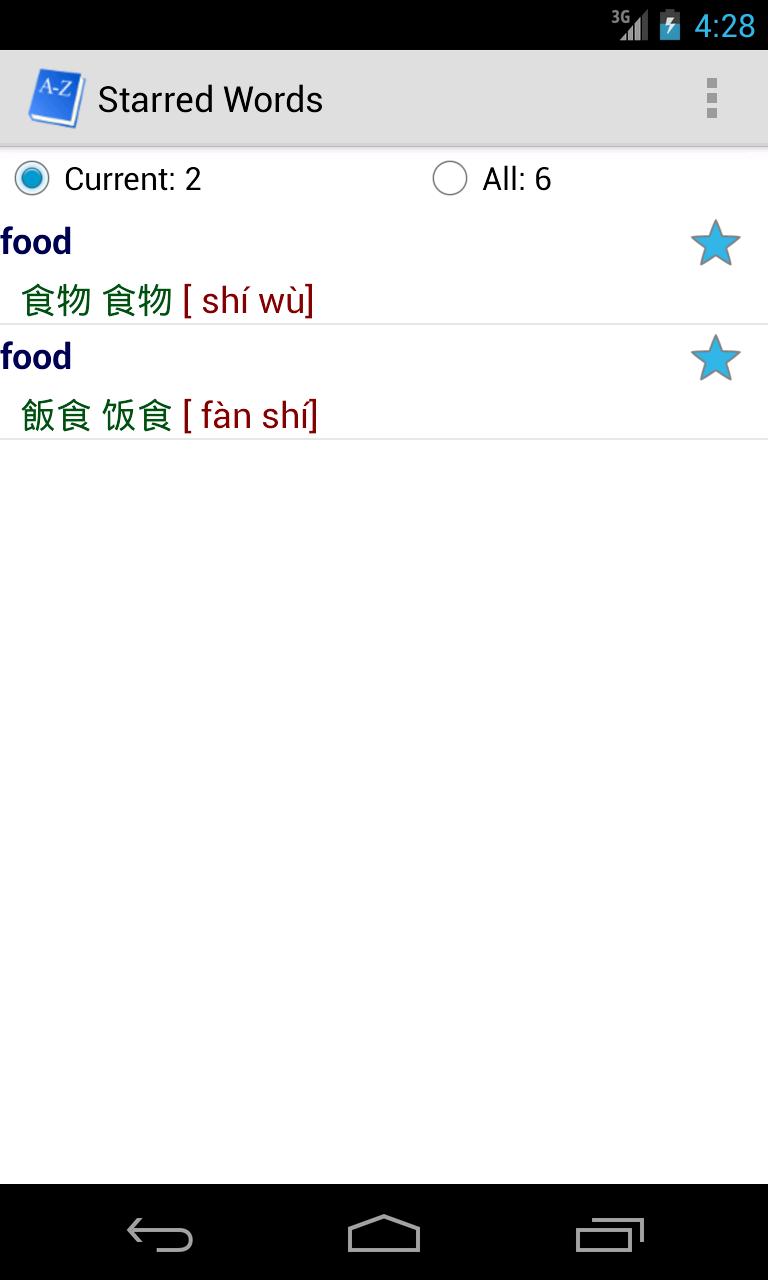Unstar the second food entry
The image size is (768, 1280).
point(716,357)
